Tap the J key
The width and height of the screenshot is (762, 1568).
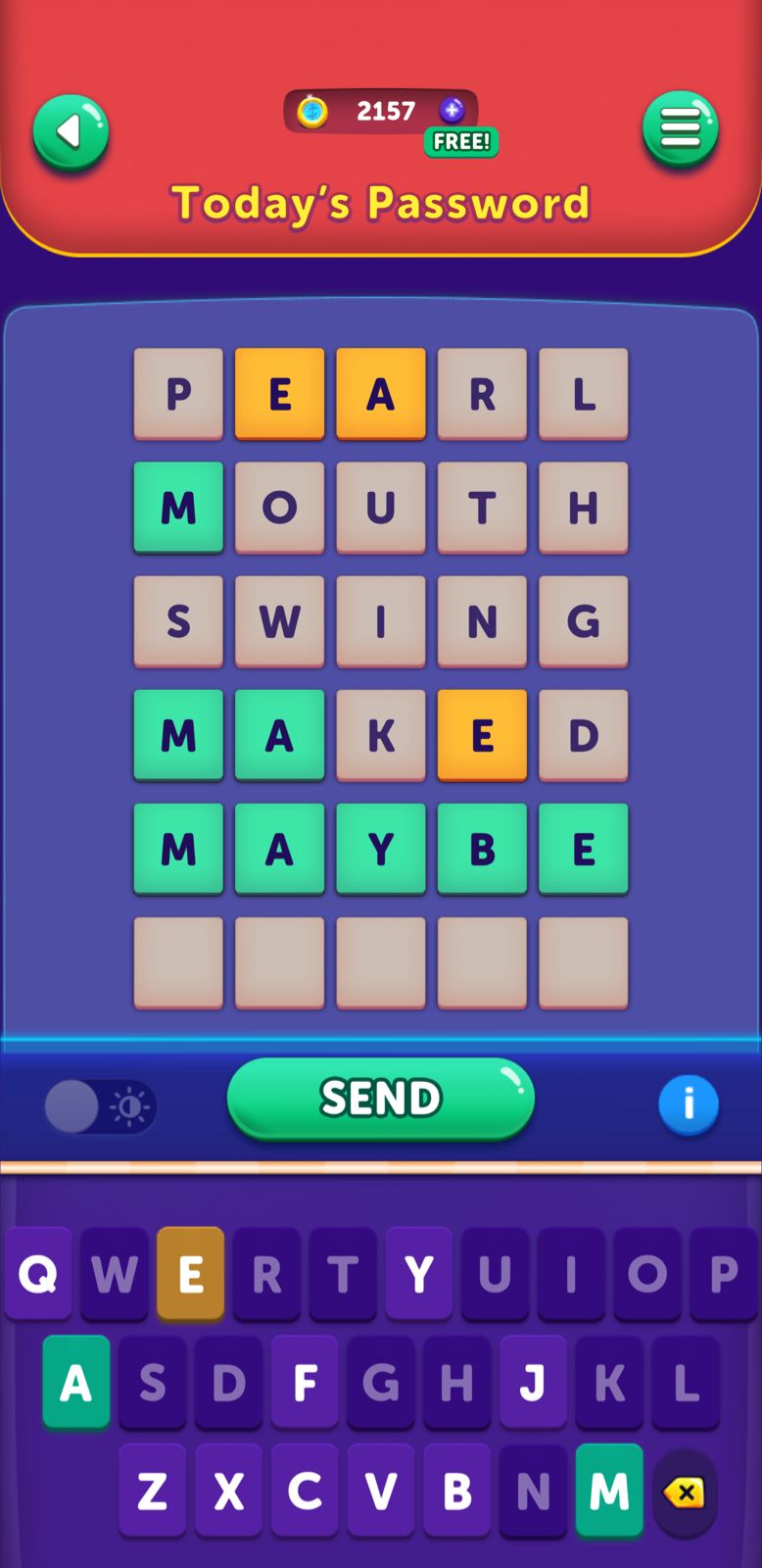(533, 1383)
